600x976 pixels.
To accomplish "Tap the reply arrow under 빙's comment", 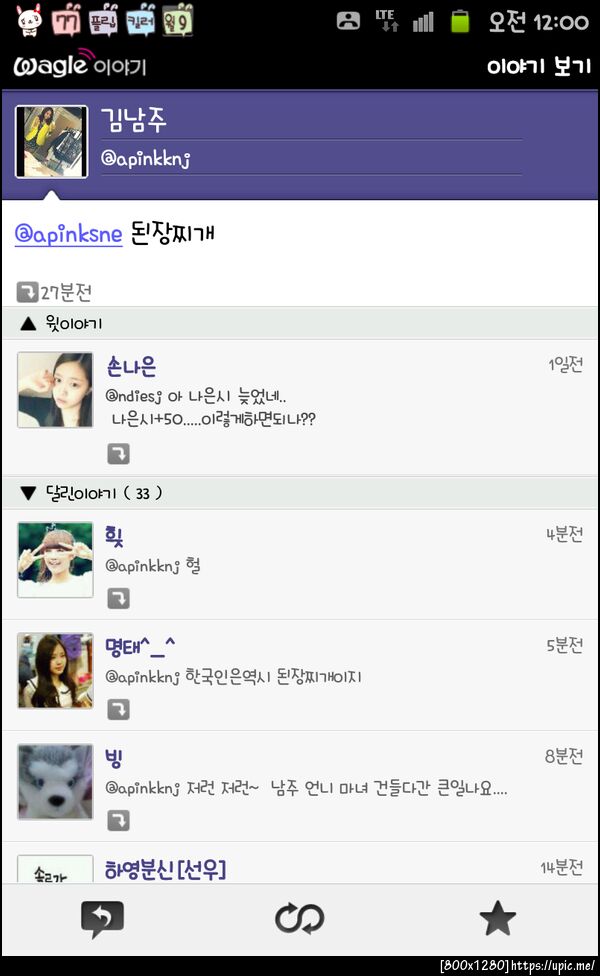I will [118, 821].
